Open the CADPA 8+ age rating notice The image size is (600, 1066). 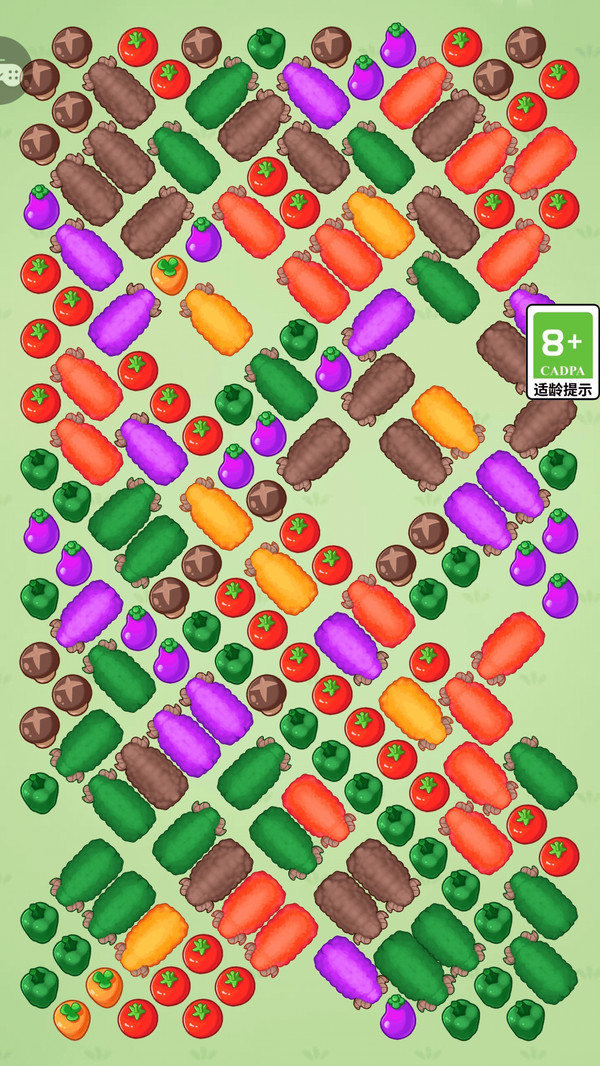pyautogui.click(x=562, y=352)
